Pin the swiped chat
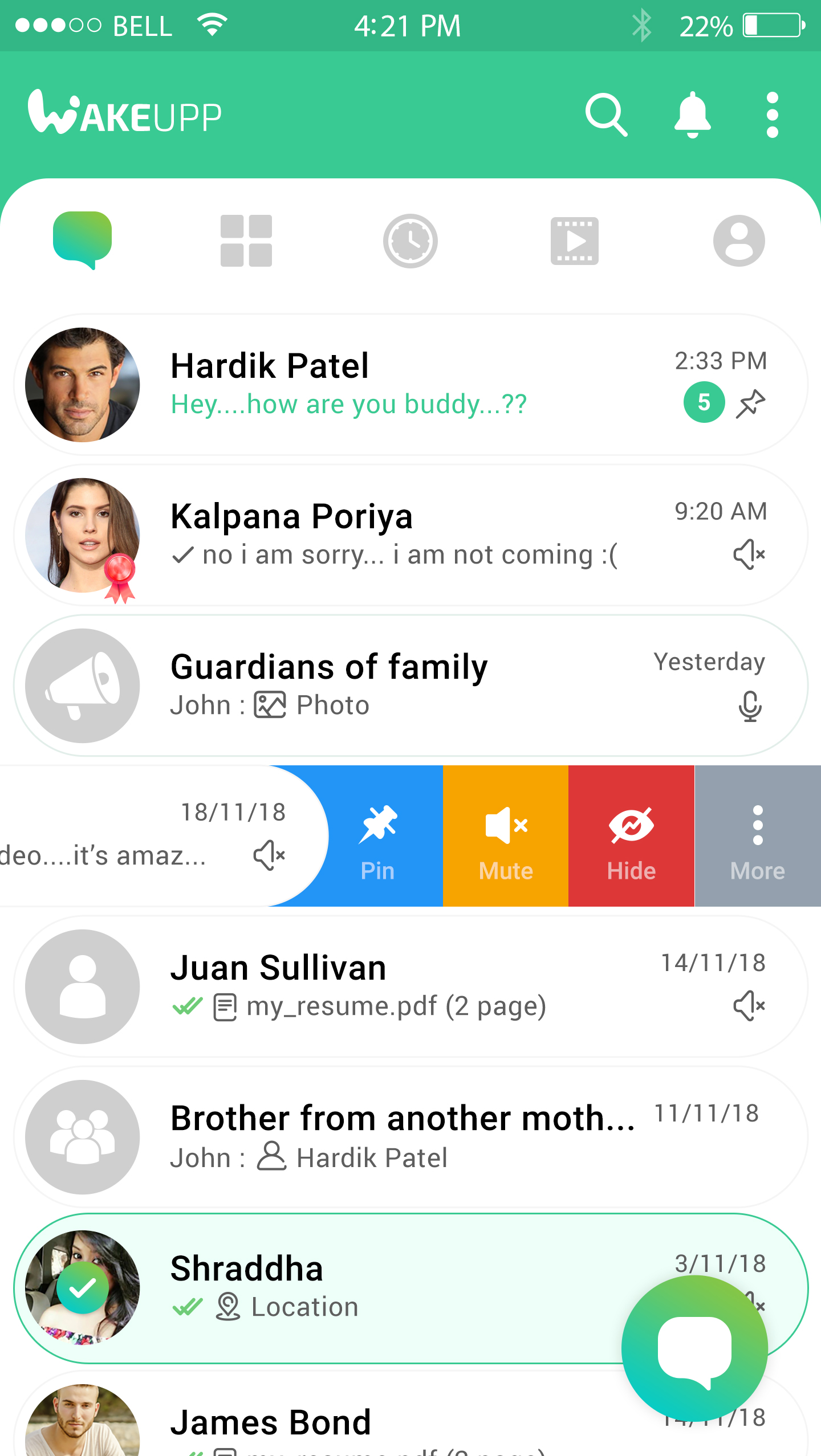 pos(379,836)
